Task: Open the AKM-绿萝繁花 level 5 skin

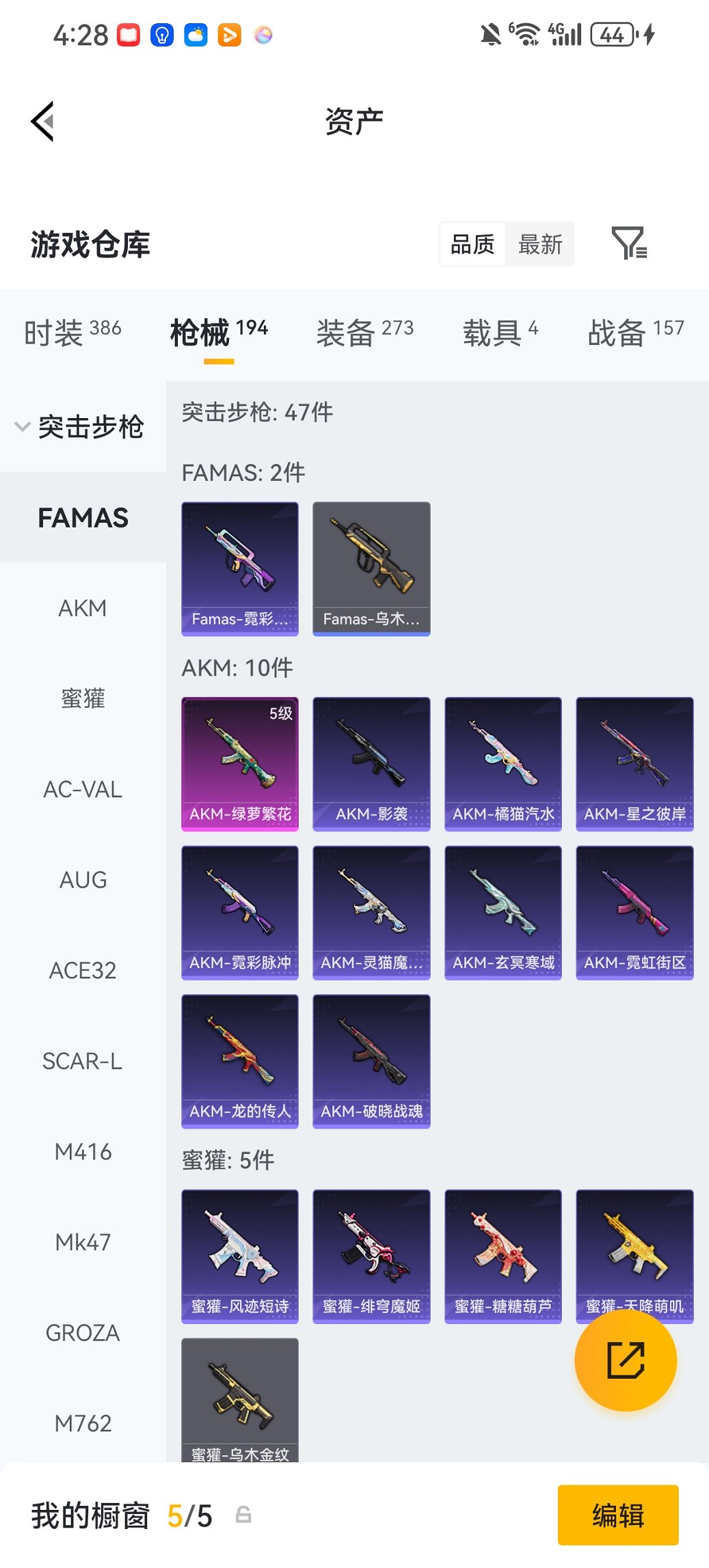Action: point(240,763)
